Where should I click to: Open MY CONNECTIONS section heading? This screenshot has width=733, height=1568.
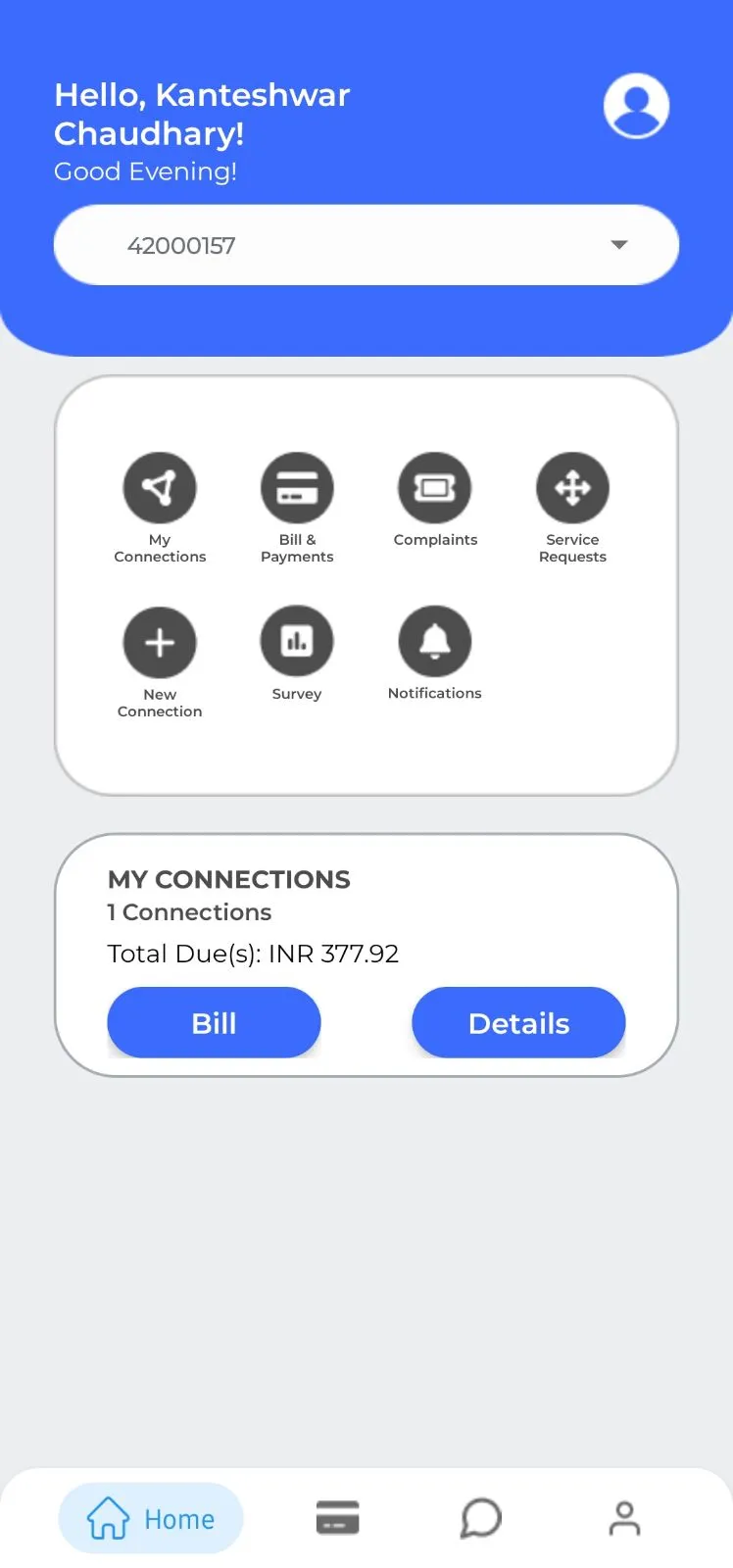point(227,879)
